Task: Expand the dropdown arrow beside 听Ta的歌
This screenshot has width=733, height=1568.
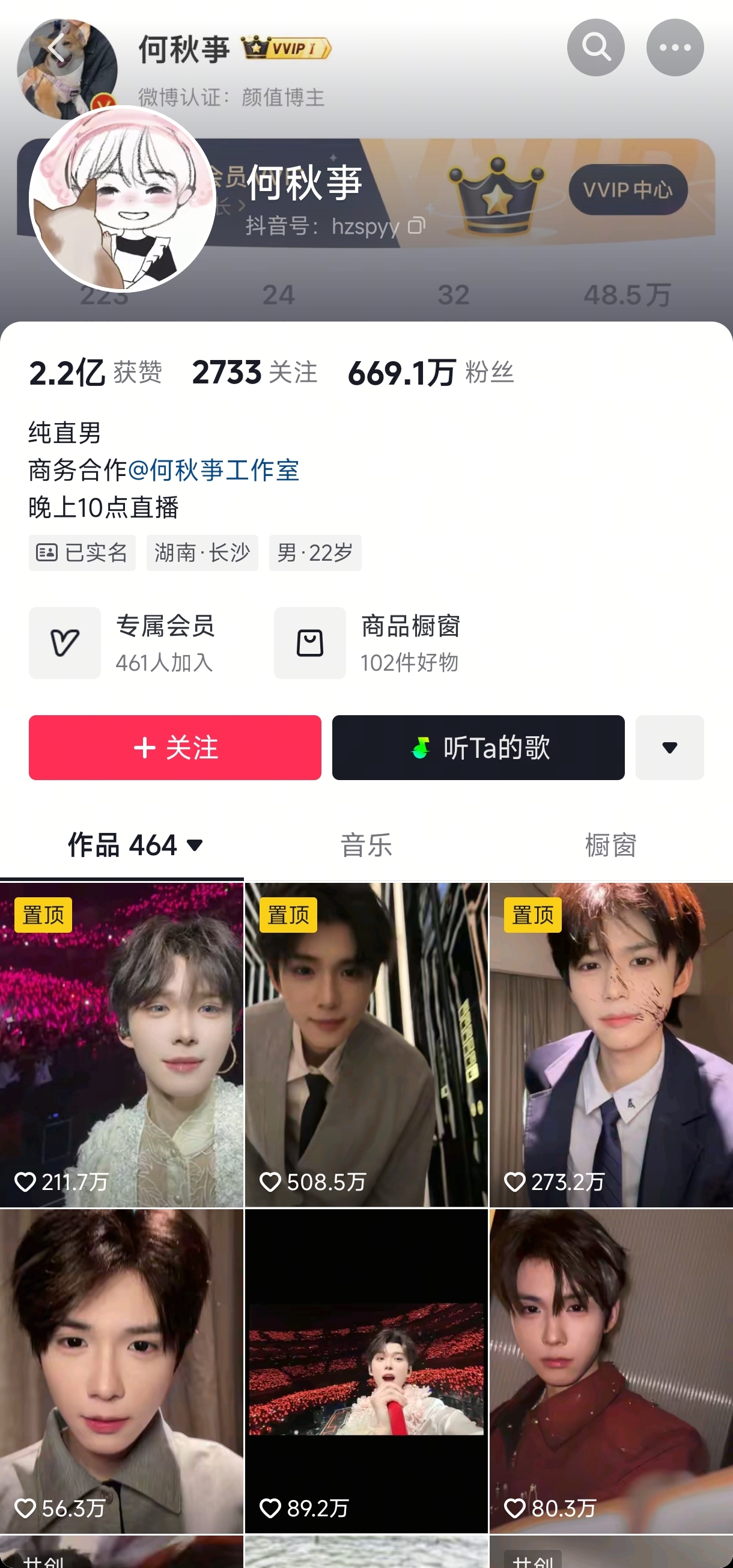Action: 669,748
